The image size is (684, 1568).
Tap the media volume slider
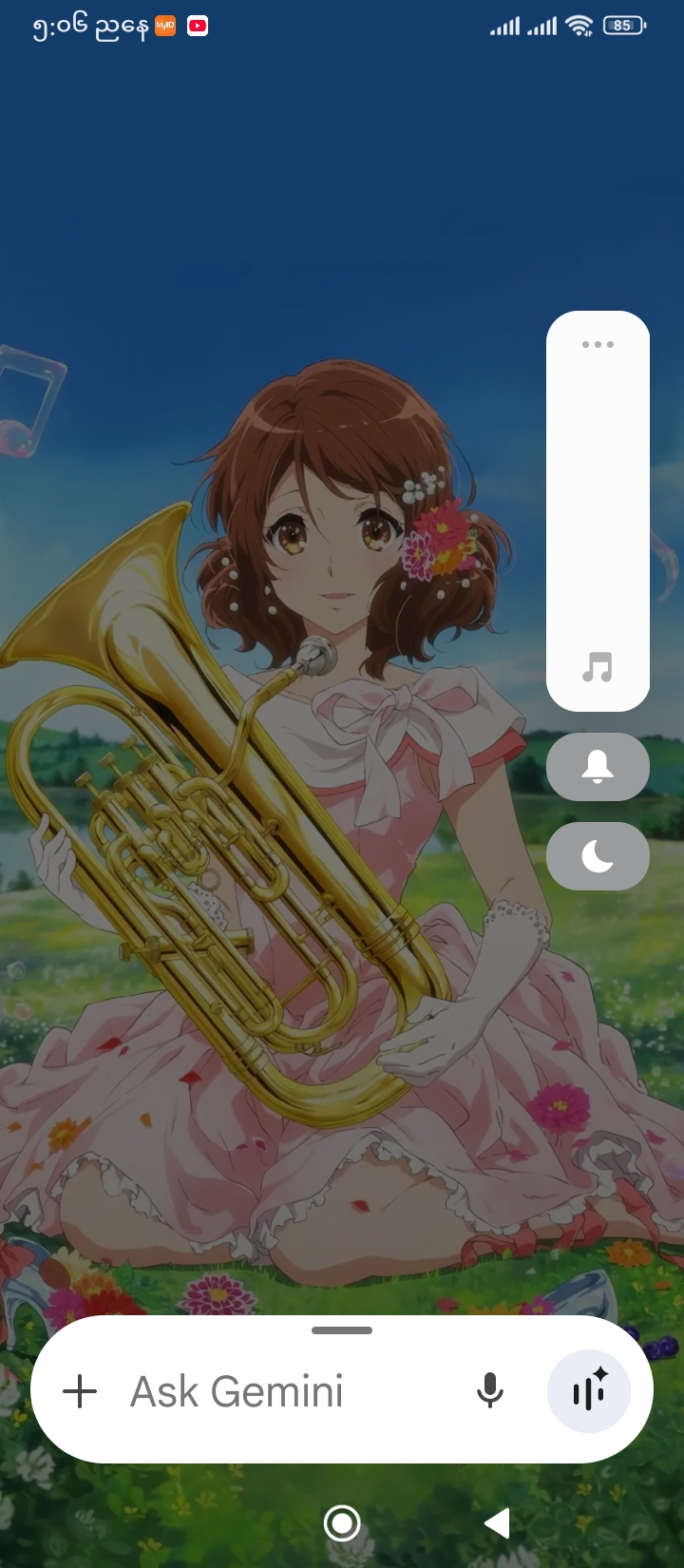click(598, 513)
